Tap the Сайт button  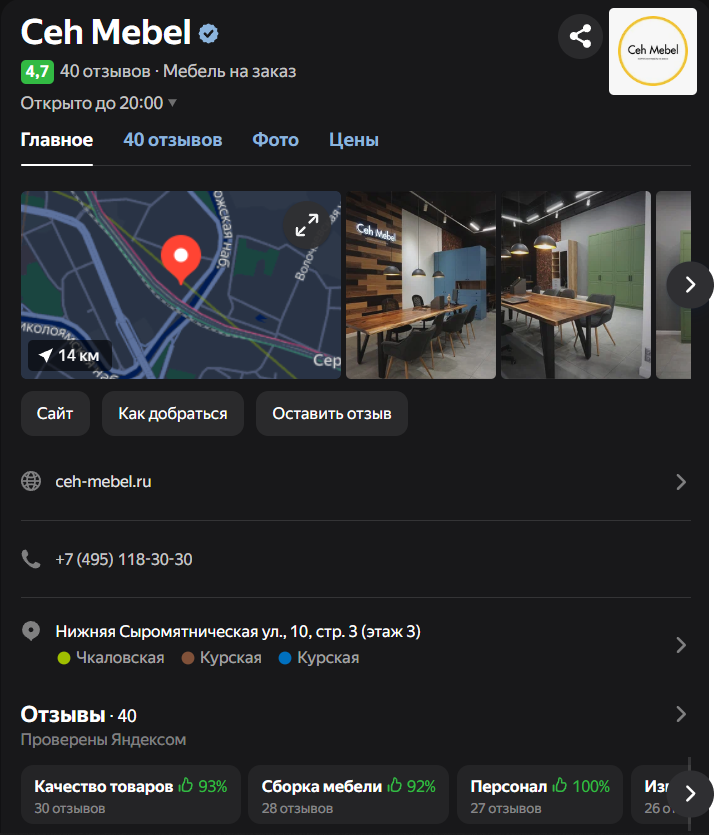(55, 413)
